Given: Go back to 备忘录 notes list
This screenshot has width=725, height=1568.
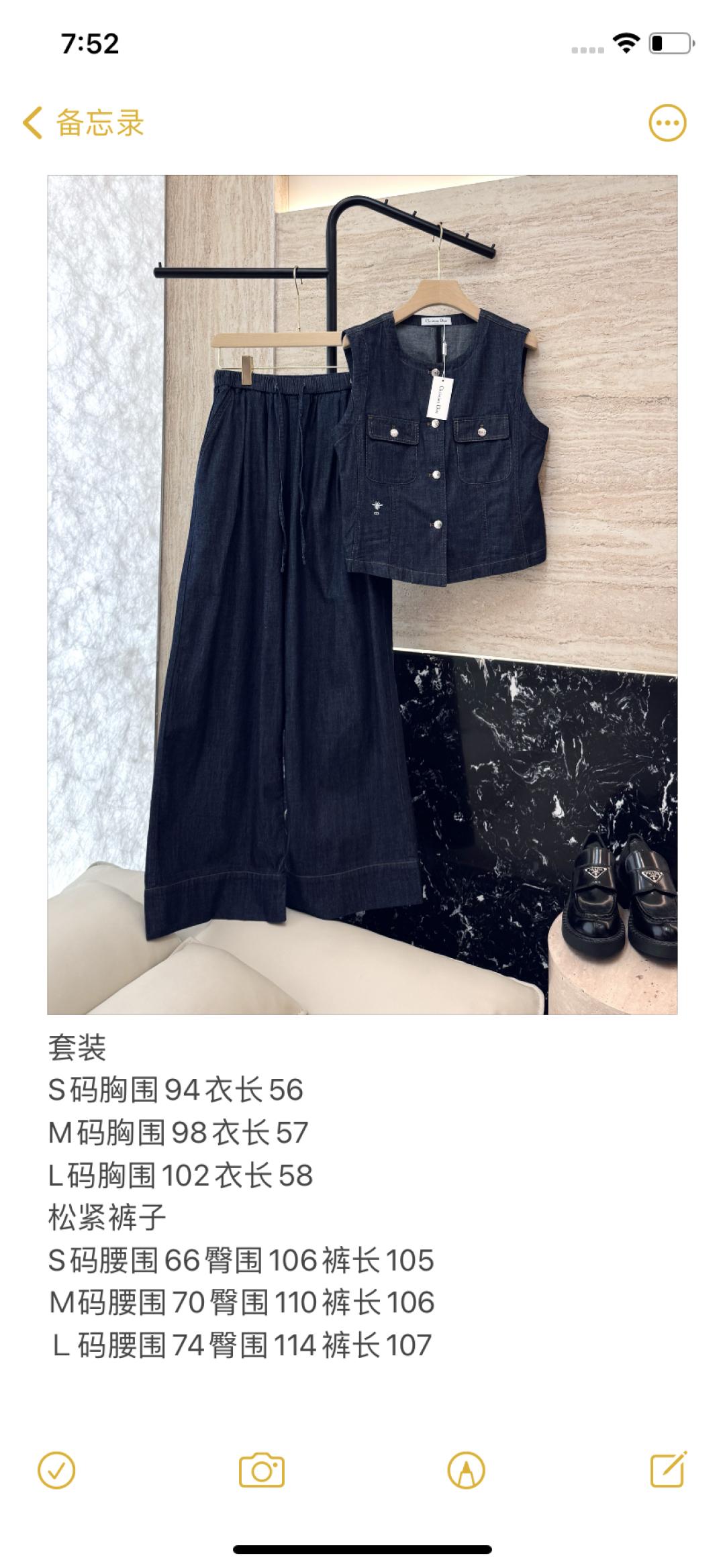Looking at the screenshot, I should [83, 123].
